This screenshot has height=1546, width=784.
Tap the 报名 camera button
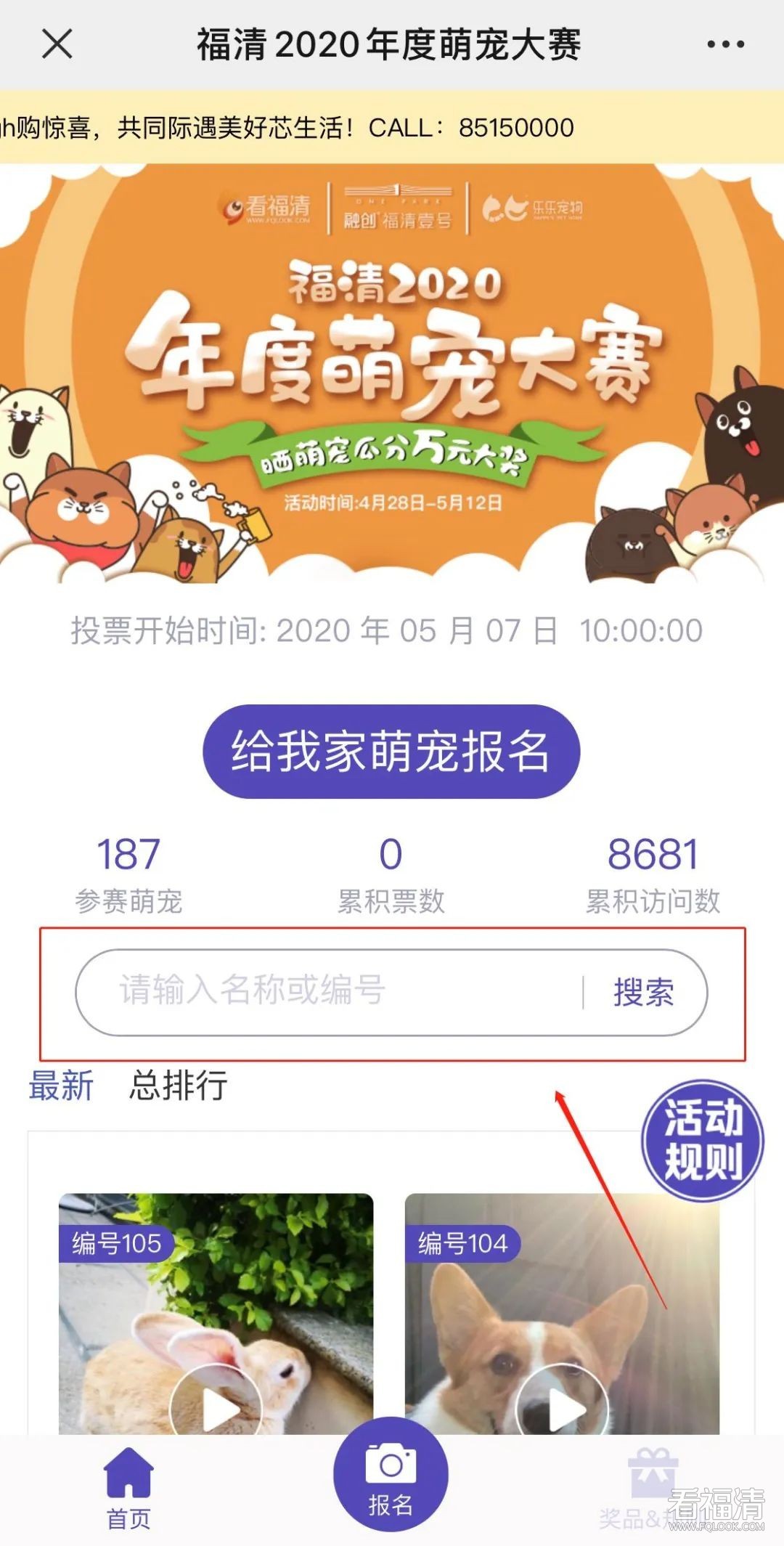391,1474
